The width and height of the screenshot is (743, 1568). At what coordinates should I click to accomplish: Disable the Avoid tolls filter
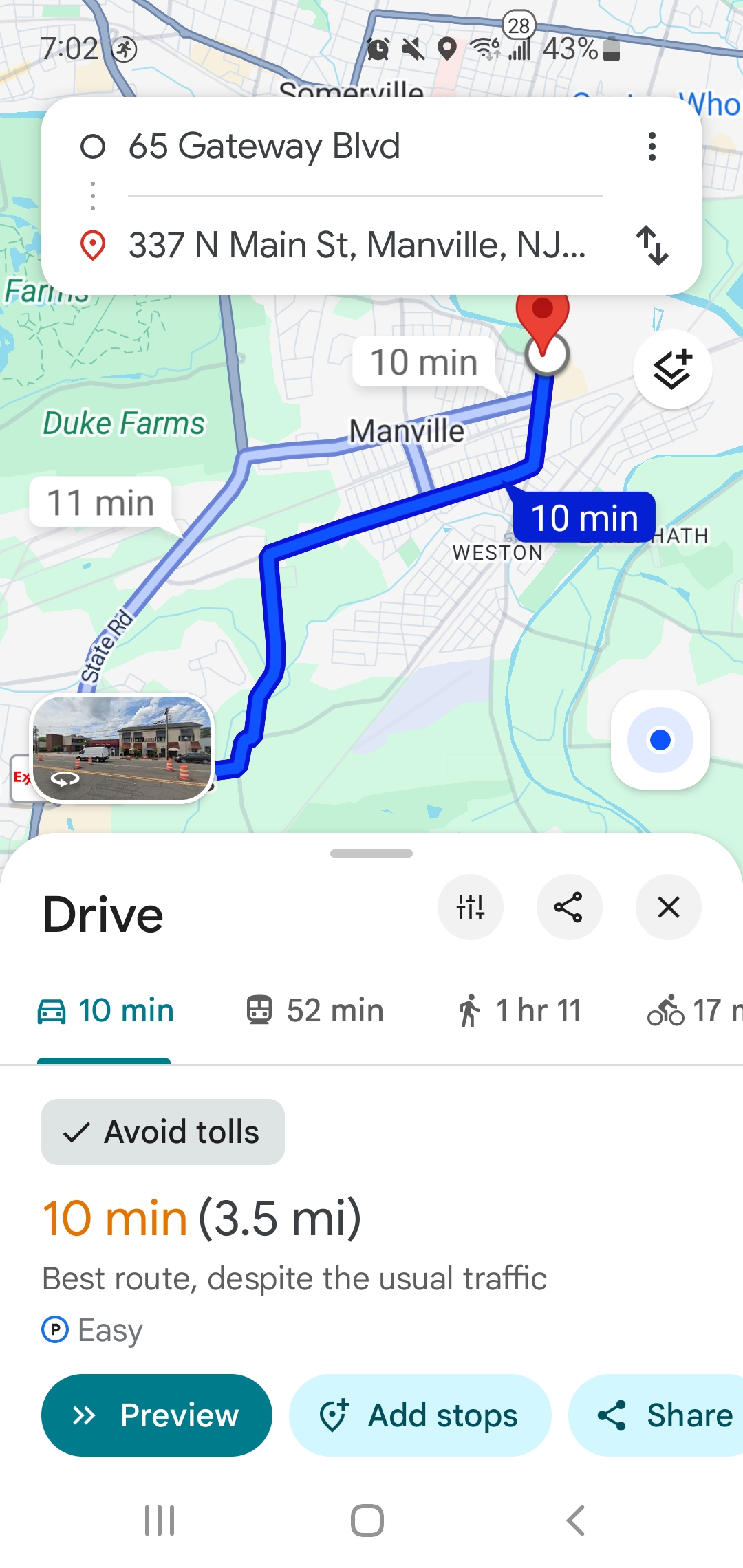coord(162,1131)
